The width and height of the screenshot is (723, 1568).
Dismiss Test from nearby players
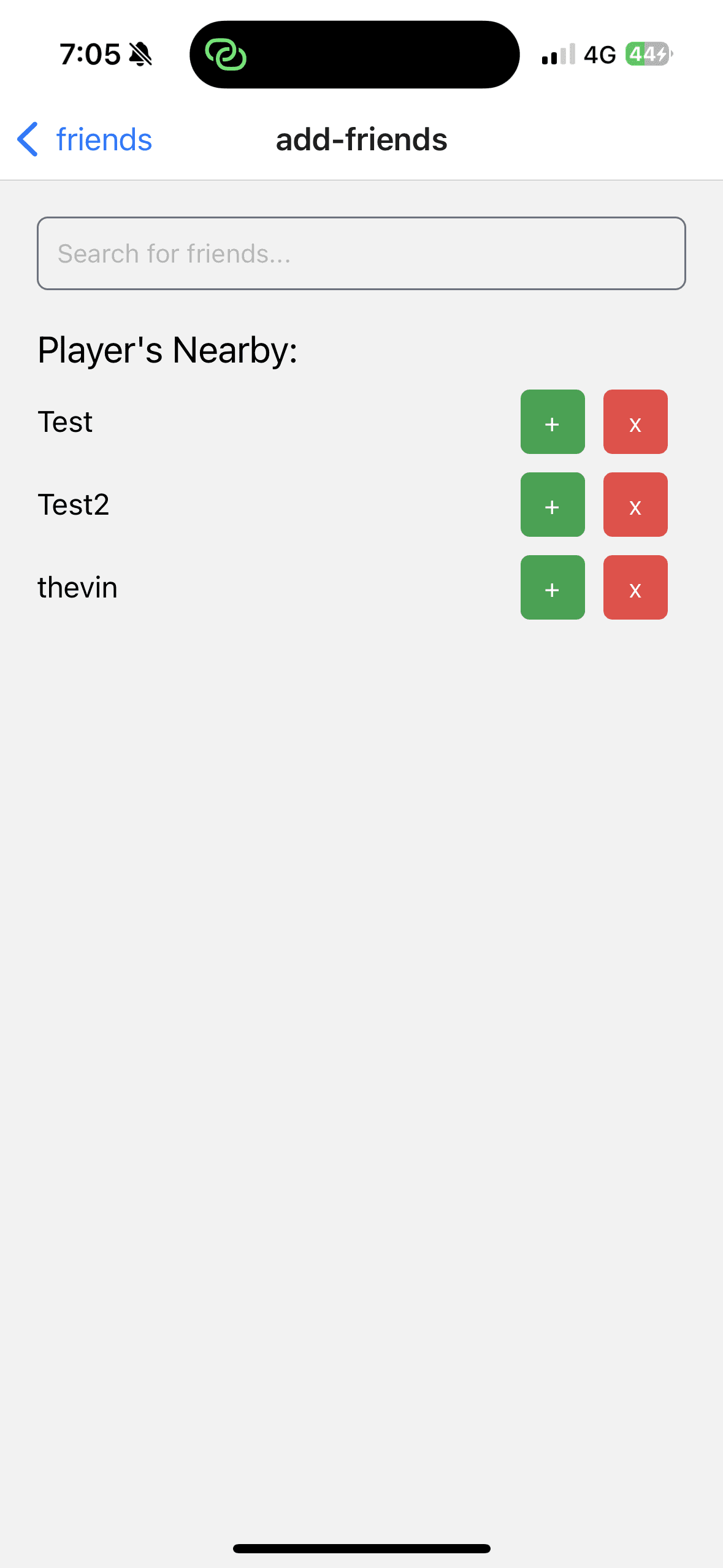coord(635,422)
